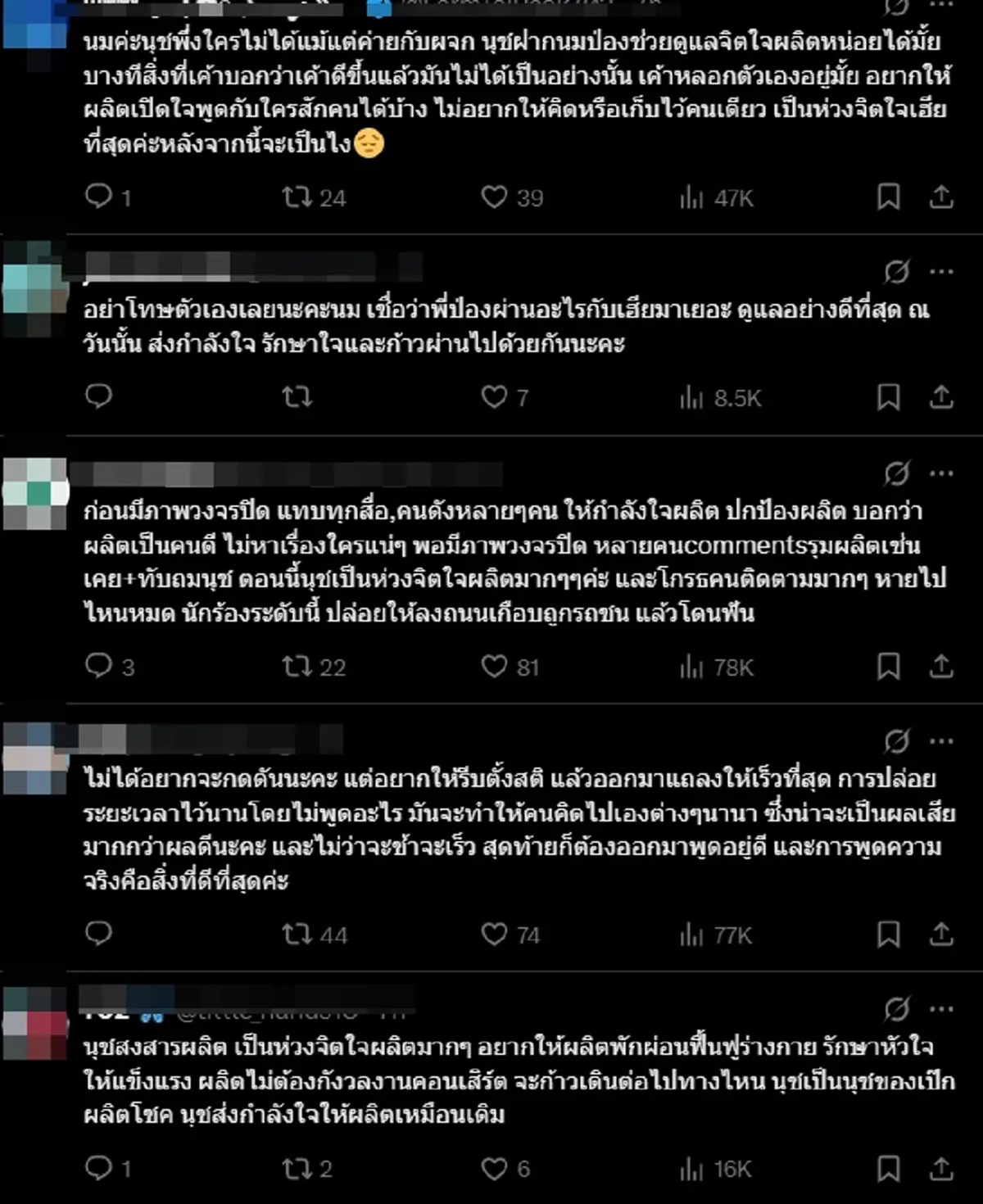Repost the post with 8.5K views

click(x=297, y=397)
